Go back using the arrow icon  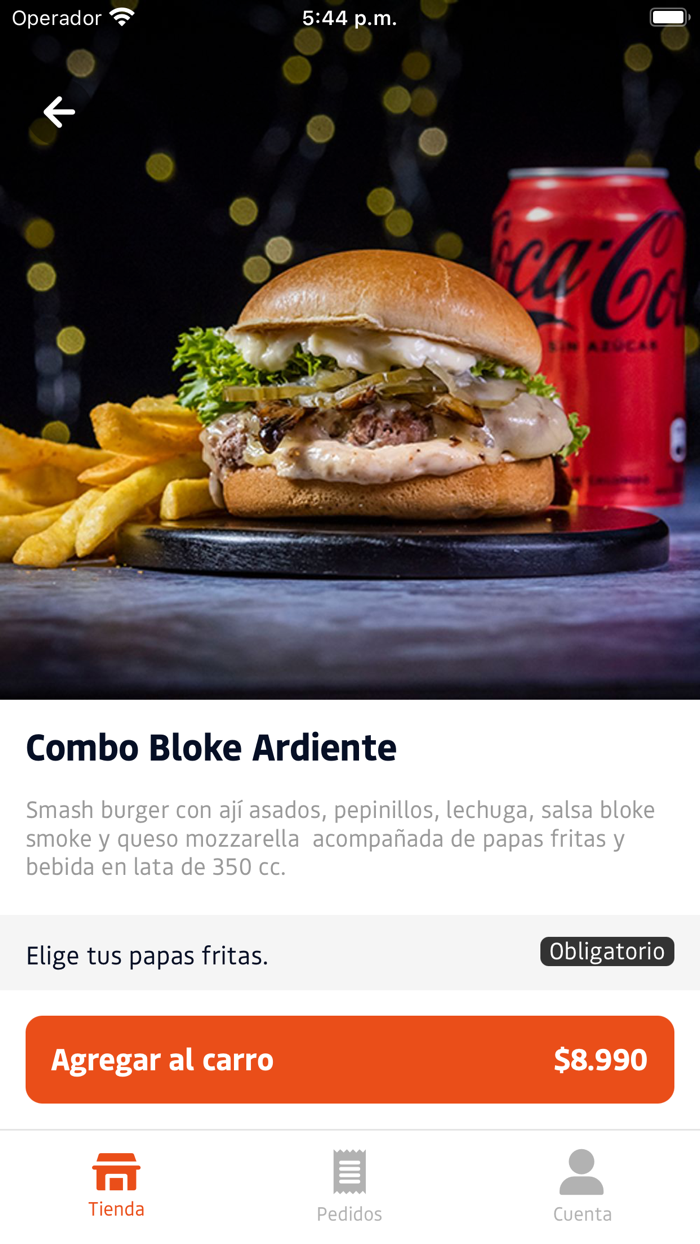pos(59,112)
